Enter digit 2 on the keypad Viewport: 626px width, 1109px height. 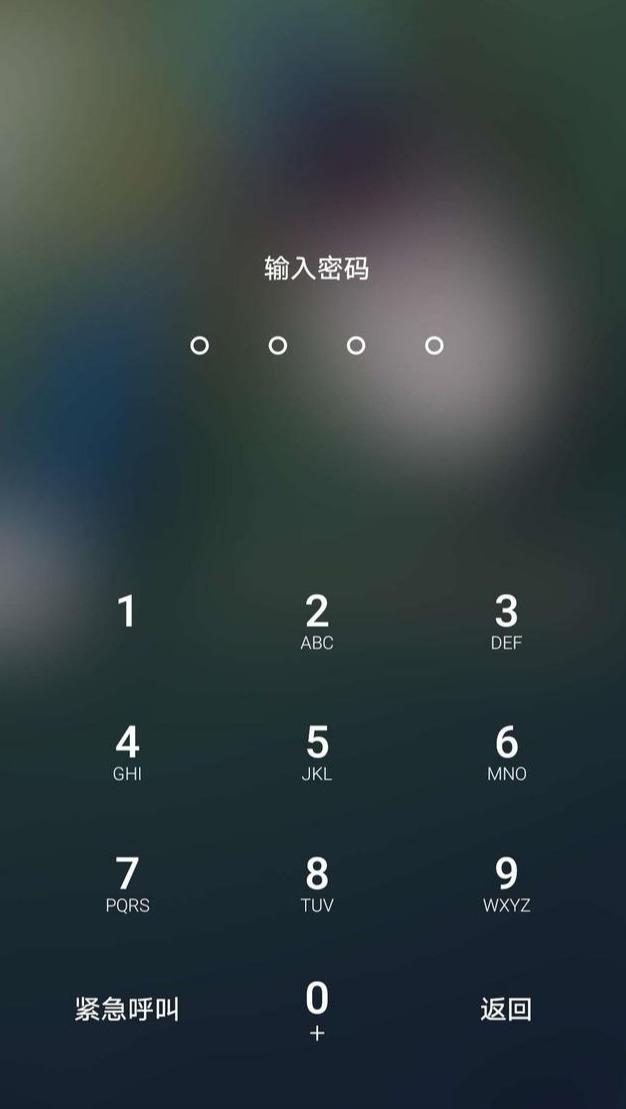316,620
